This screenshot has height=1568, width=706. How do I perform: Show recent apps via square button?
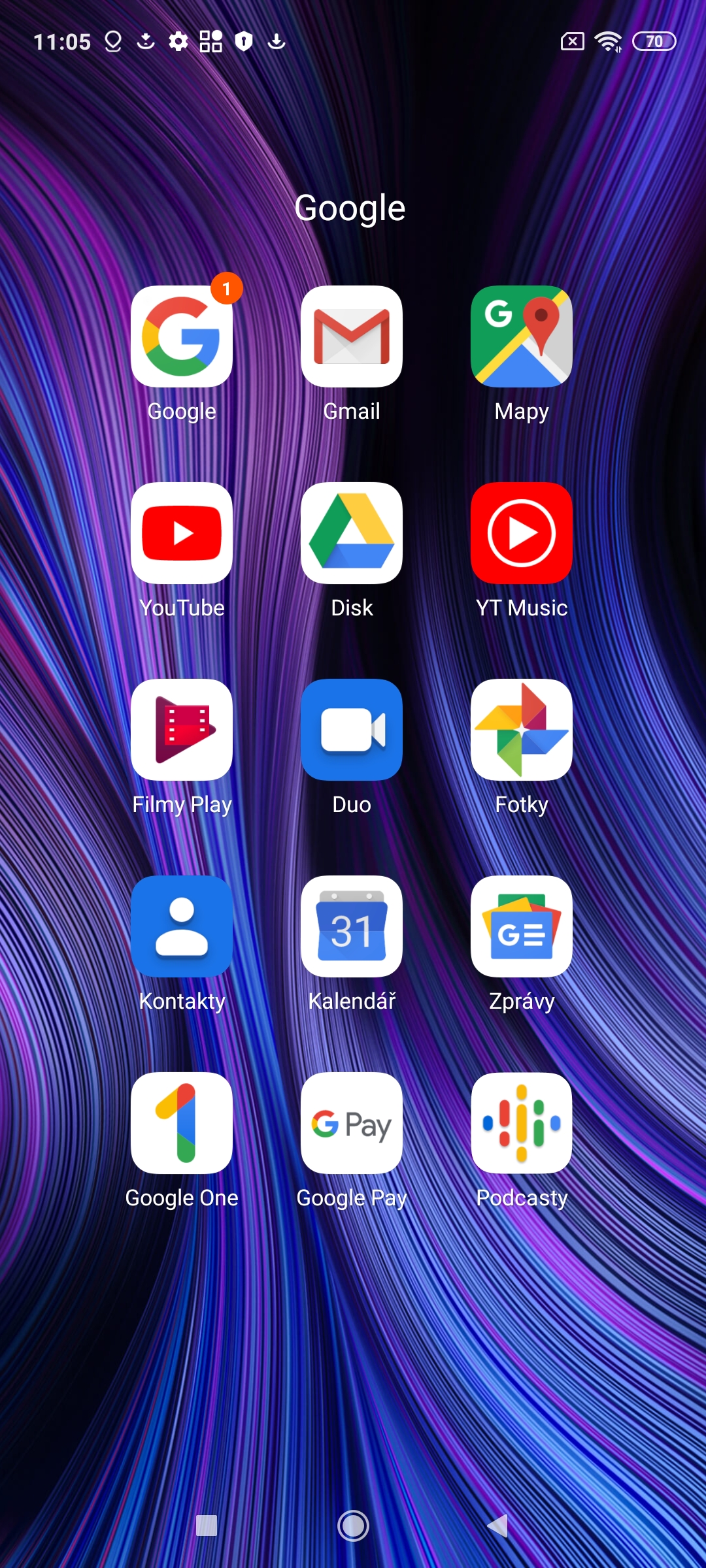point(207,1526)
